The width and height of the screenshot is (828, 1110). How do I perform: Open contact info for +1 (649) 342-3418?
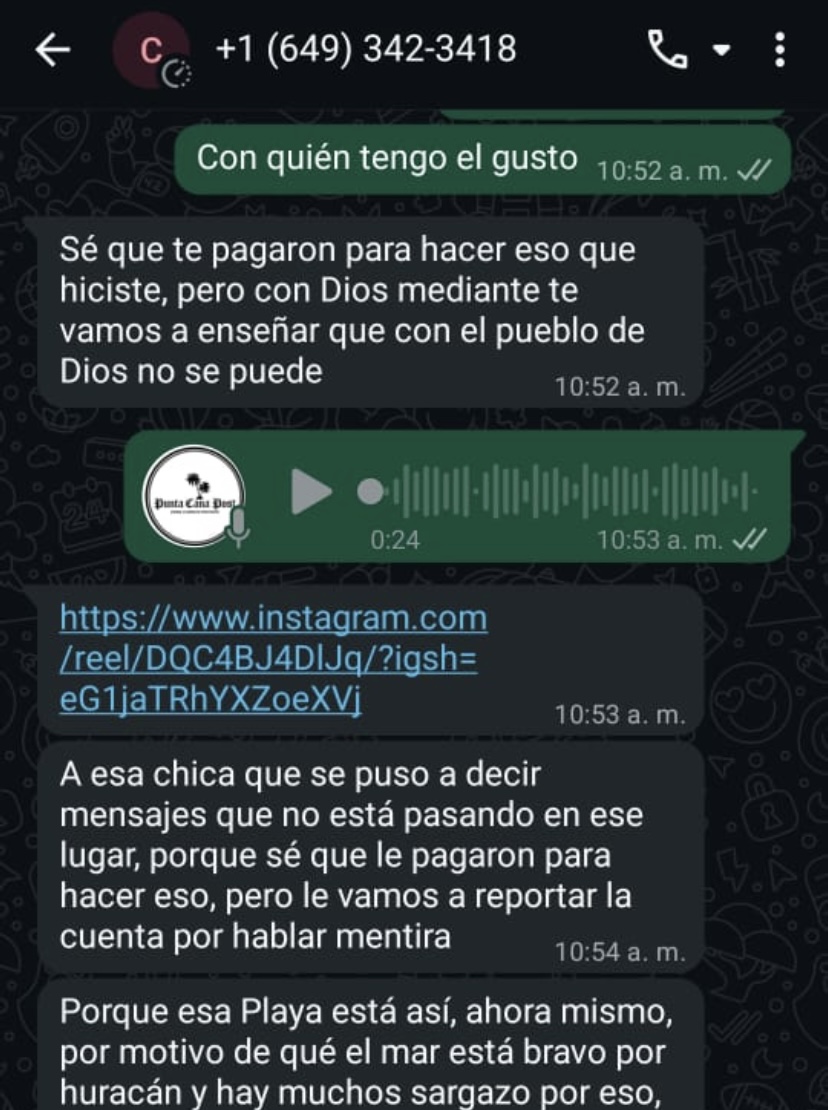click(x=366, y=48)
